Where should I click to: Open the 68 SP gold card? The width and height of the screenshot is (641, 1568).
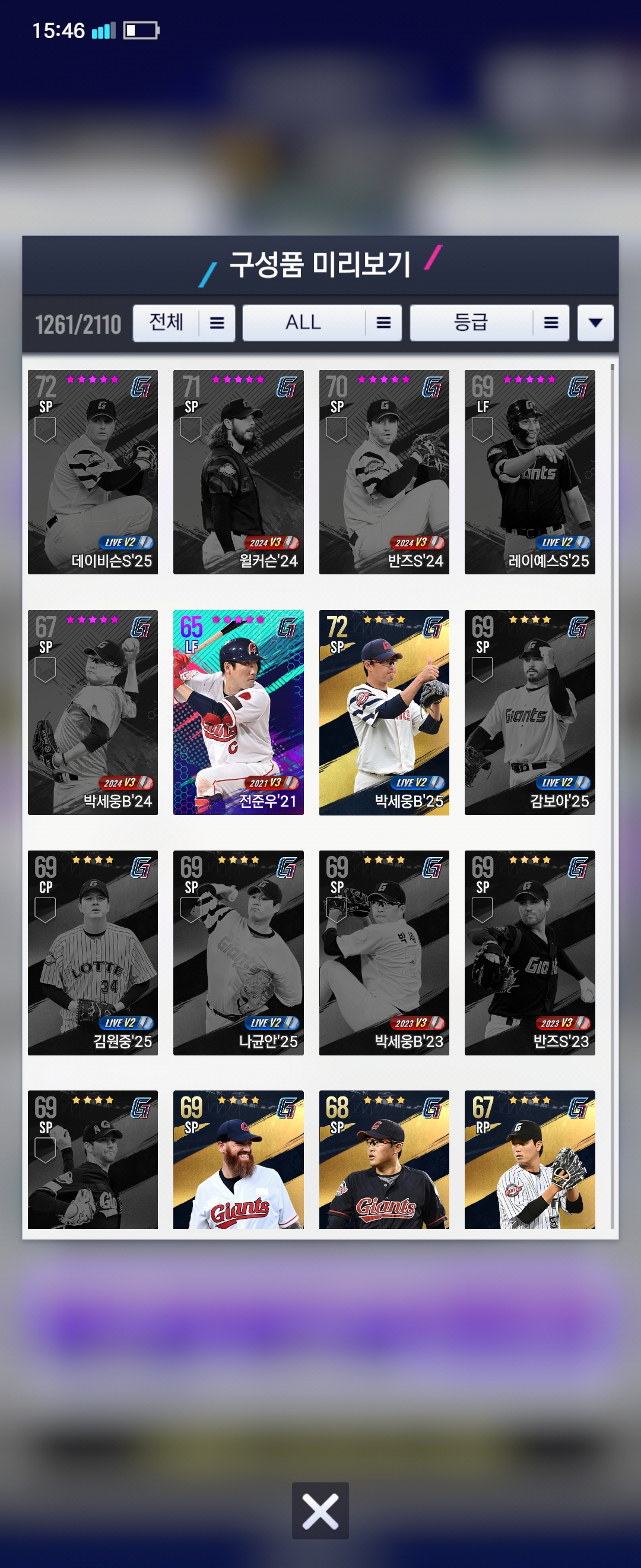click(x=384, y=1159)
